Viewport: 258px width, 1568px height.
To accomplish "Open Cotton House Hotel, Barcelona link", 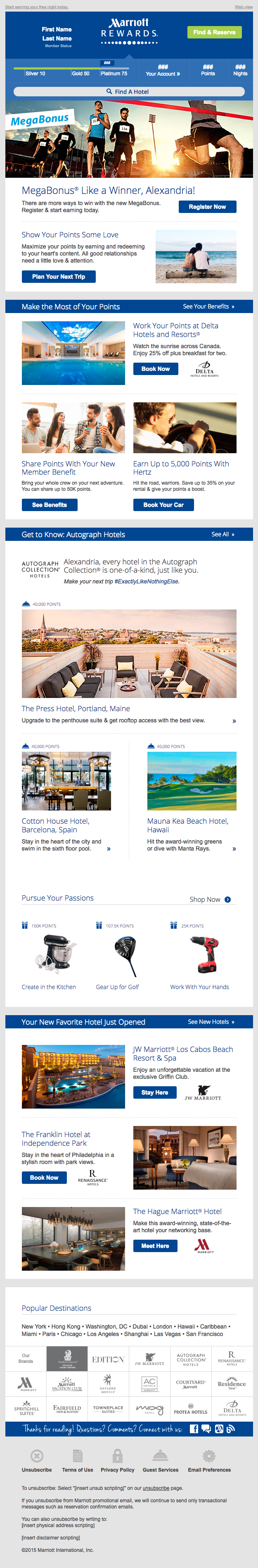I will pyautogui.click(x=55, y=825).
